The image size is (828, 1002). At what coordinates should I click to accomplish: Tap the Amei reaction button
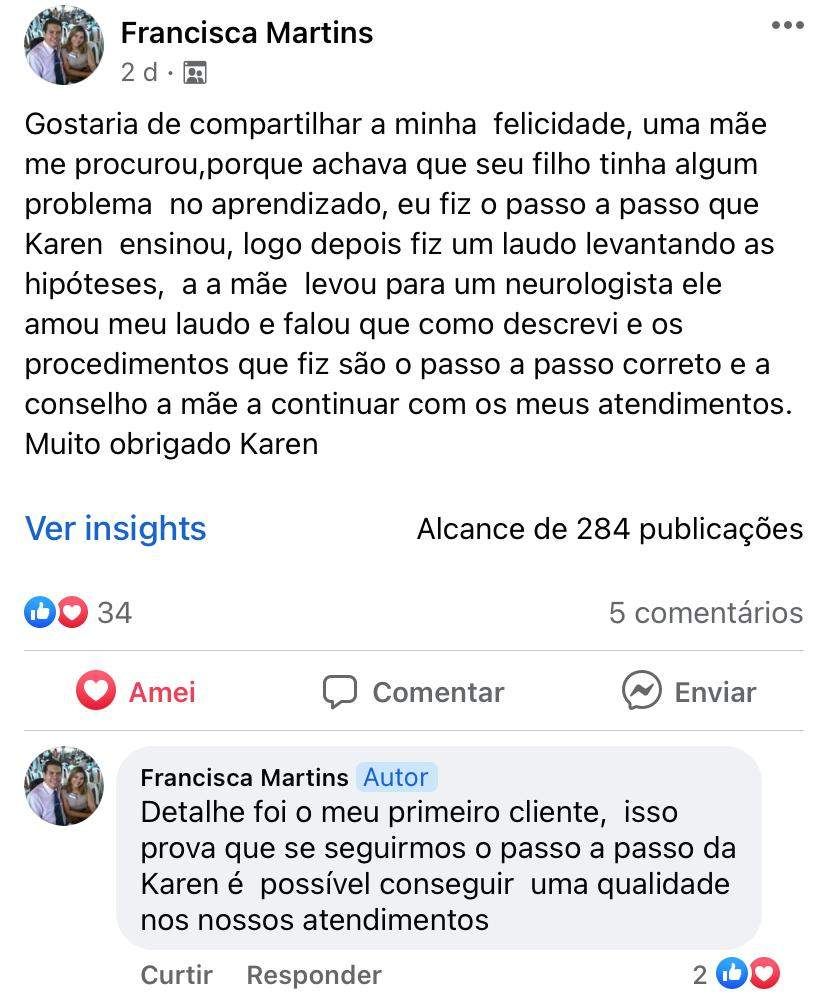pyautogui.click(x=137, y=691)
